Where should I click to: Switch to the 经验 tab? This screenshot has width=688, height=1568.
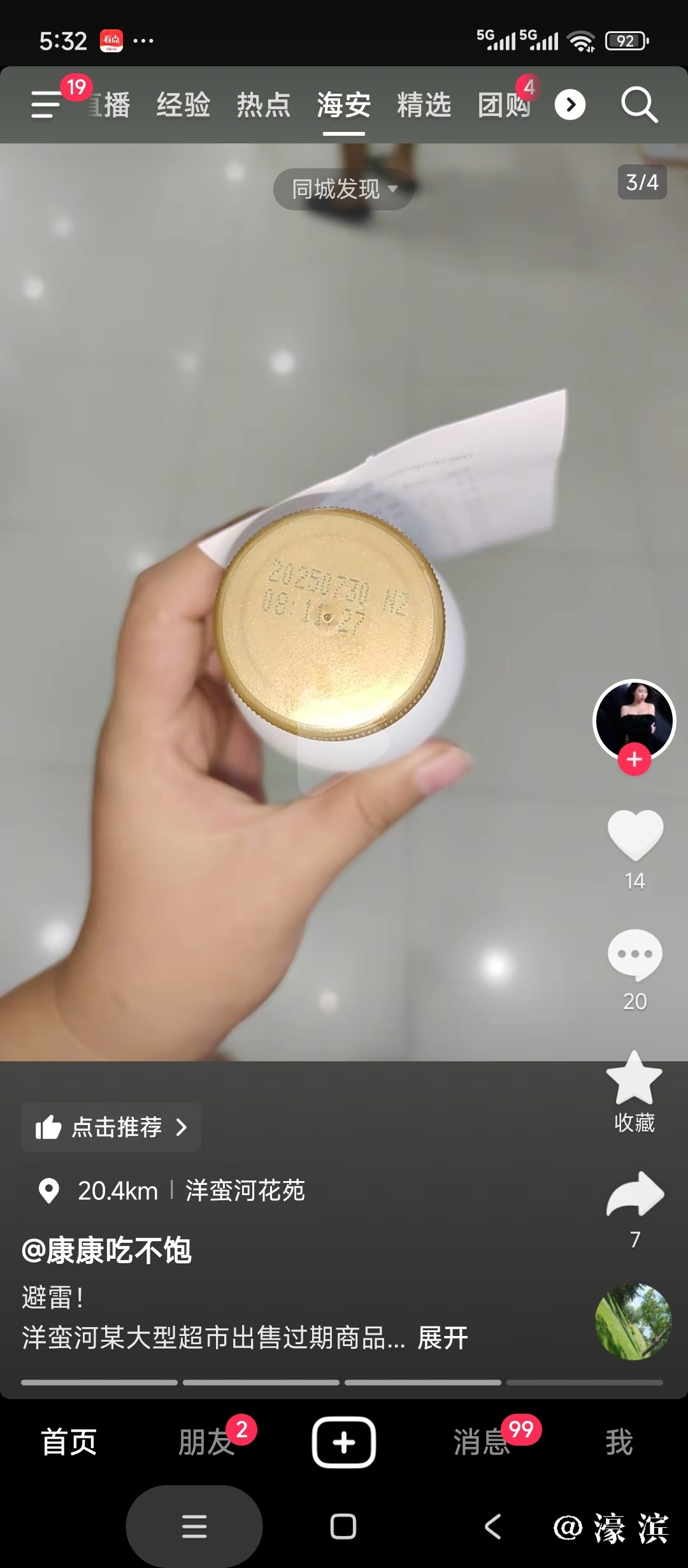coord(183,105)
